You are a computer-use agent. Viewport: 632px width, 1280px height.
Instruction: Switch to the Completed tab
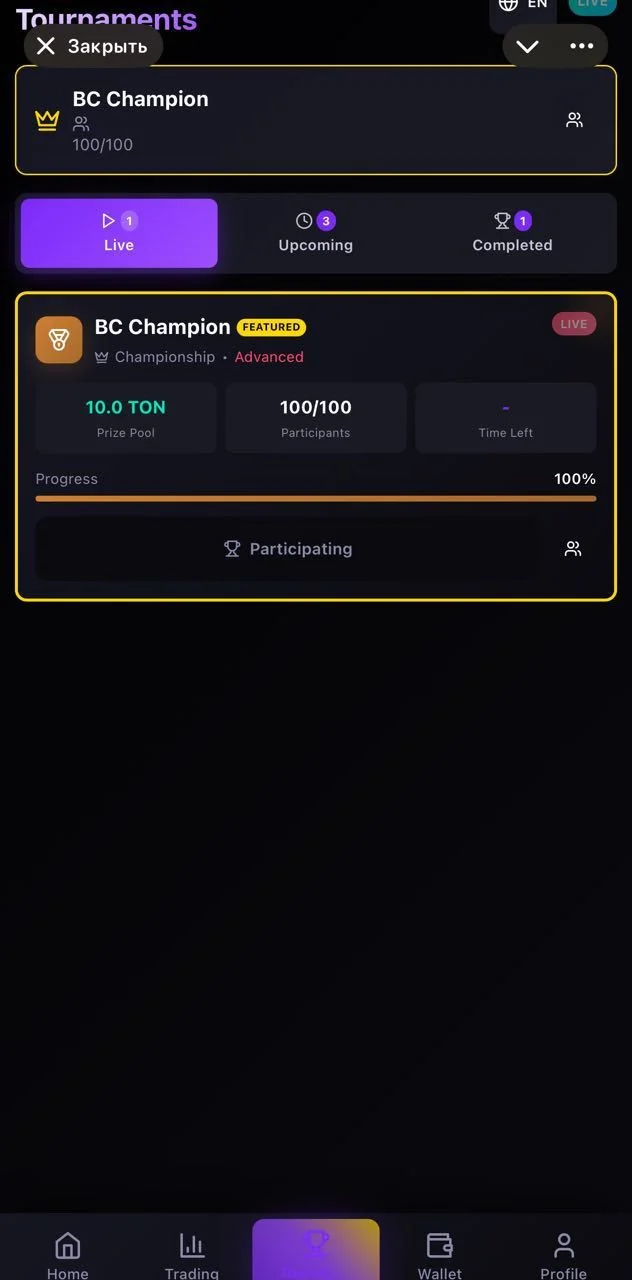click(x=512, y=233)
